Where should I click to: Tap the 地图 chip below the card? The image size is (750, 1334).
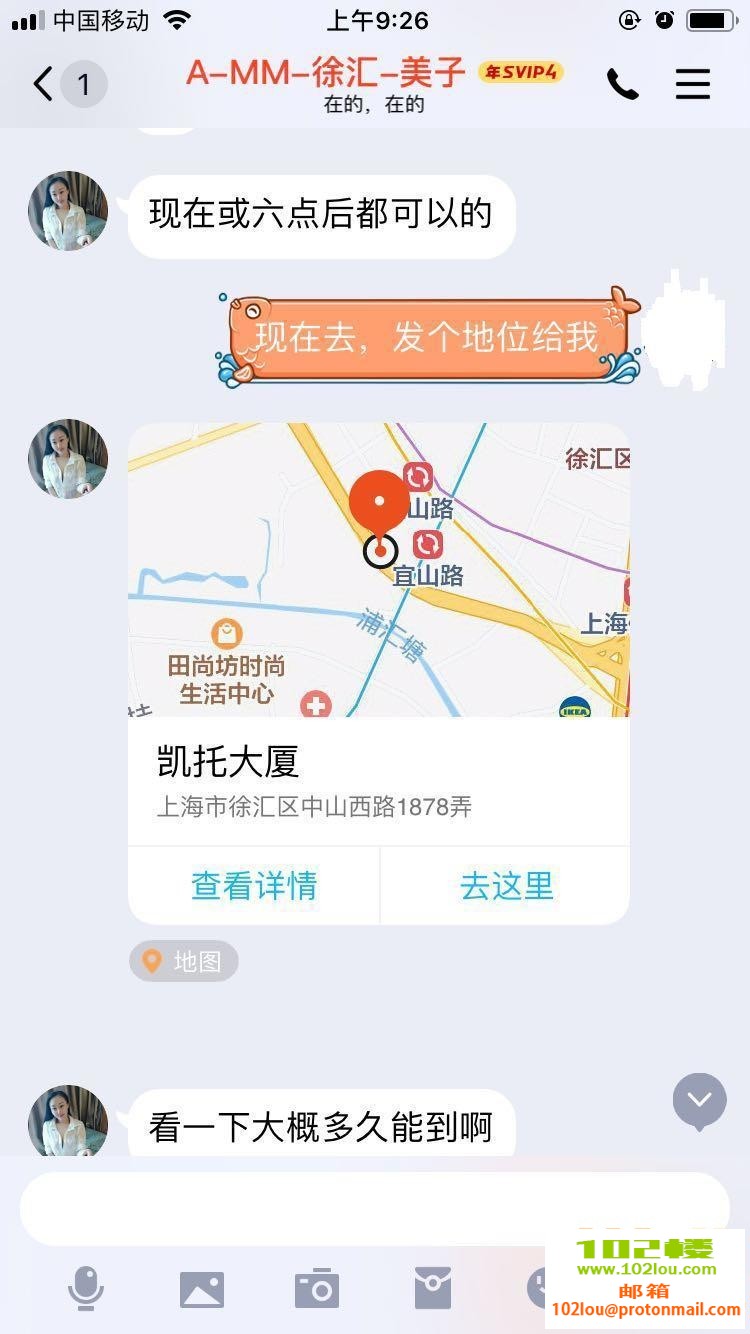[184, 961]
